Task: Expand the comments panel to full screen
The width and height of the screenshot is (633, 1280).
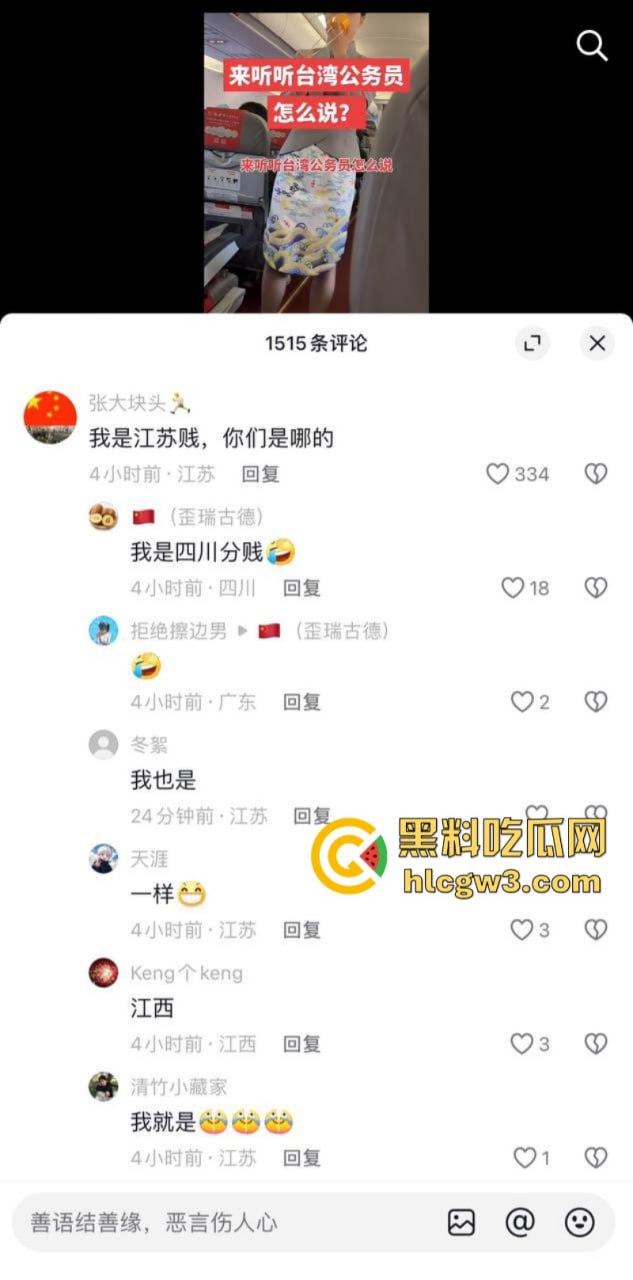Action: [x=533, y=343]
